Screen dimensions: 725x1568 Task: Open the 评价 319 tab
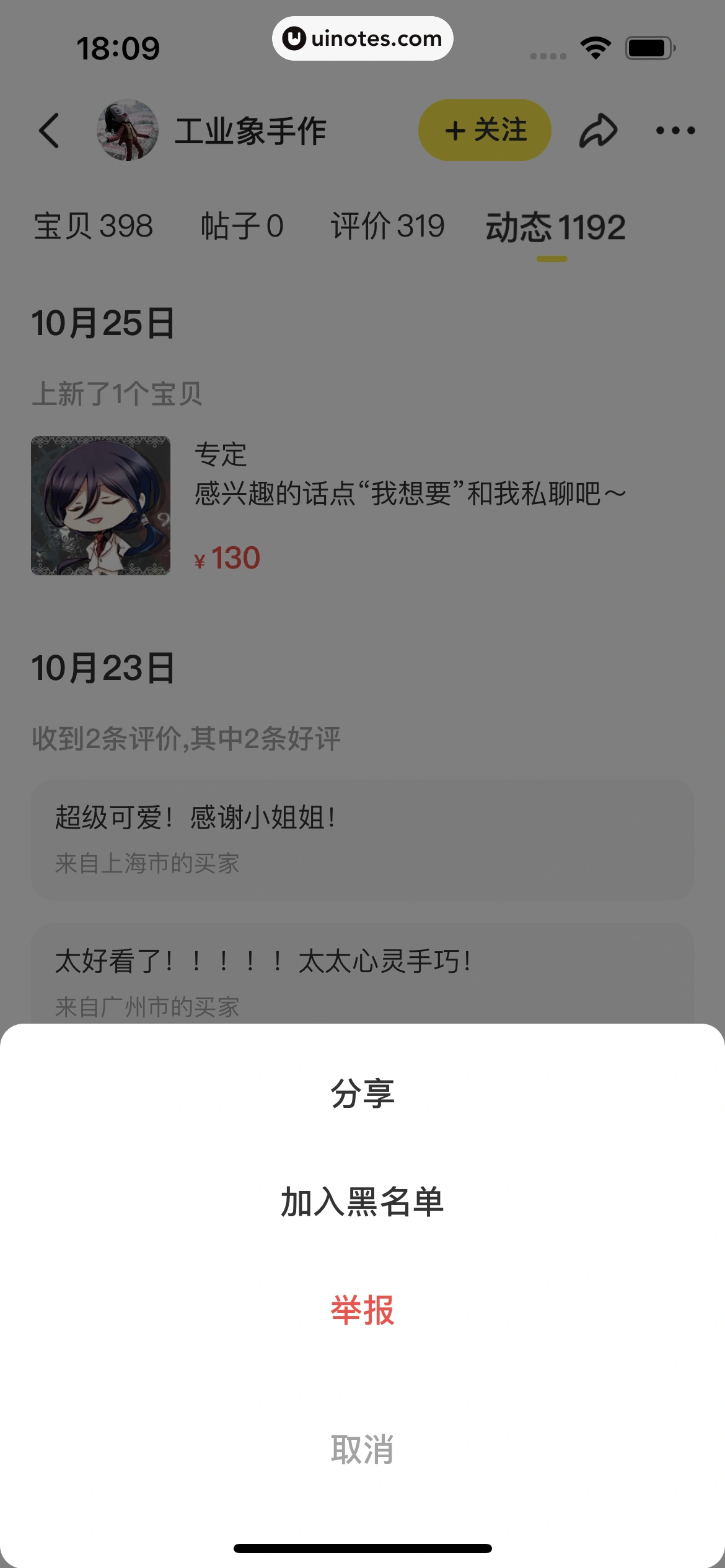[387, 227]
